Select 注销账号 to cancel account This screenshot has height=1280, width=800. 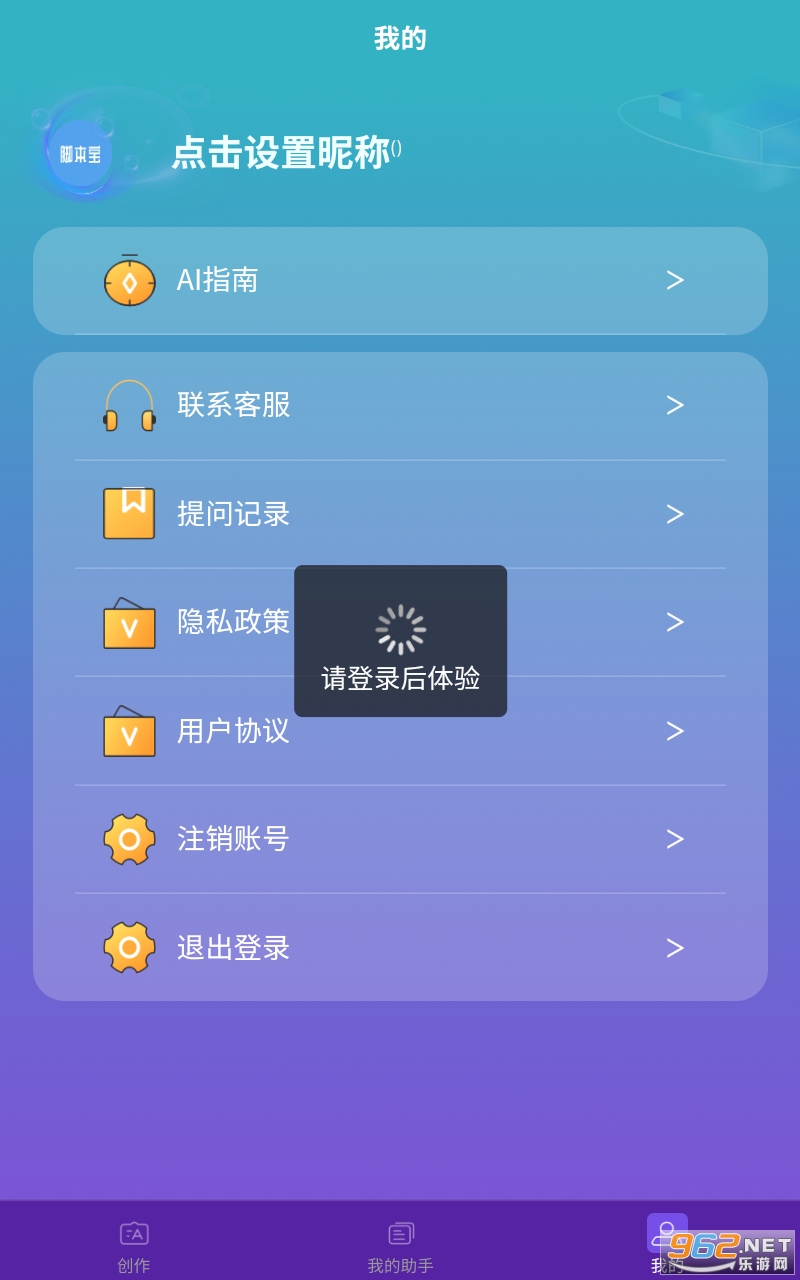400,839
